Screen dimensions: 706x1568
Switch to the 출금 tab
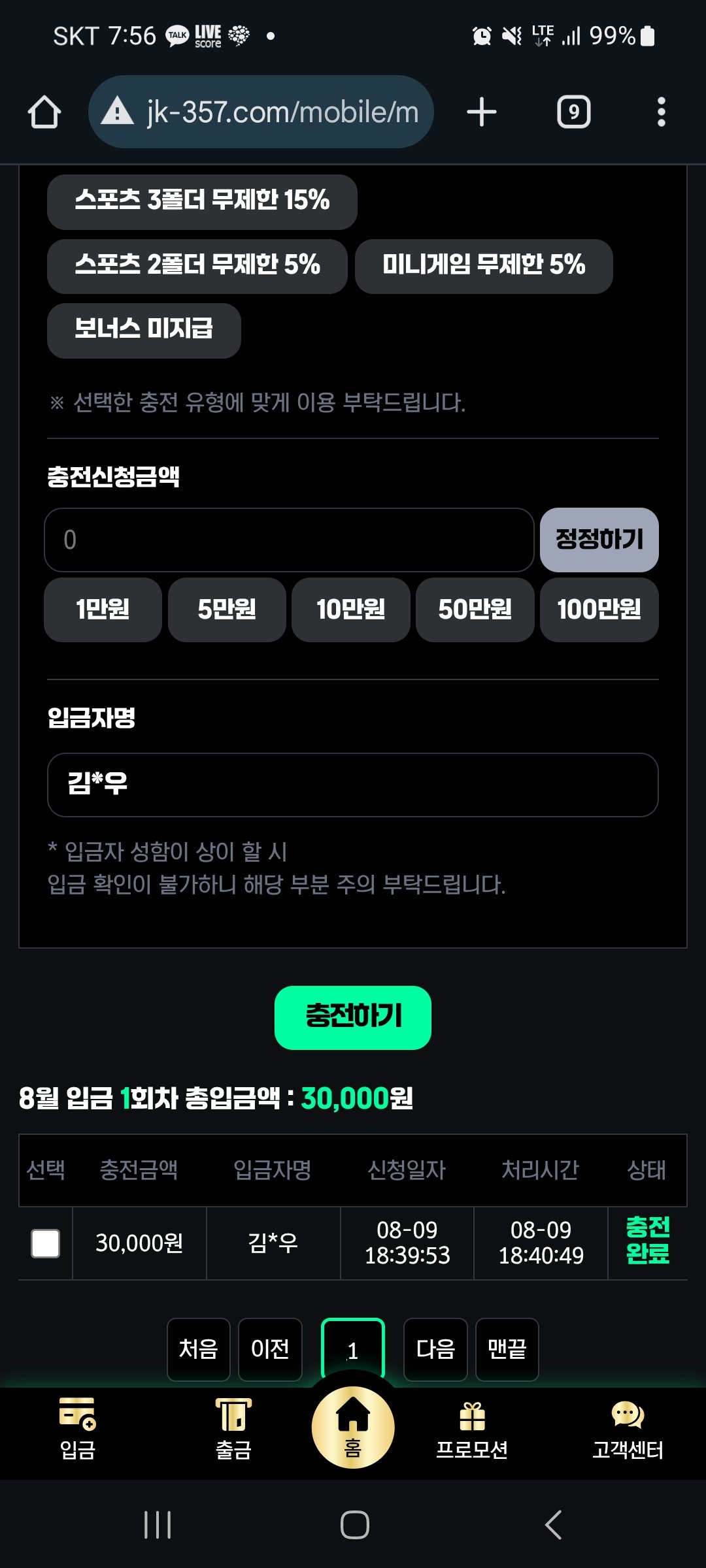click(x=233, y=1428)
